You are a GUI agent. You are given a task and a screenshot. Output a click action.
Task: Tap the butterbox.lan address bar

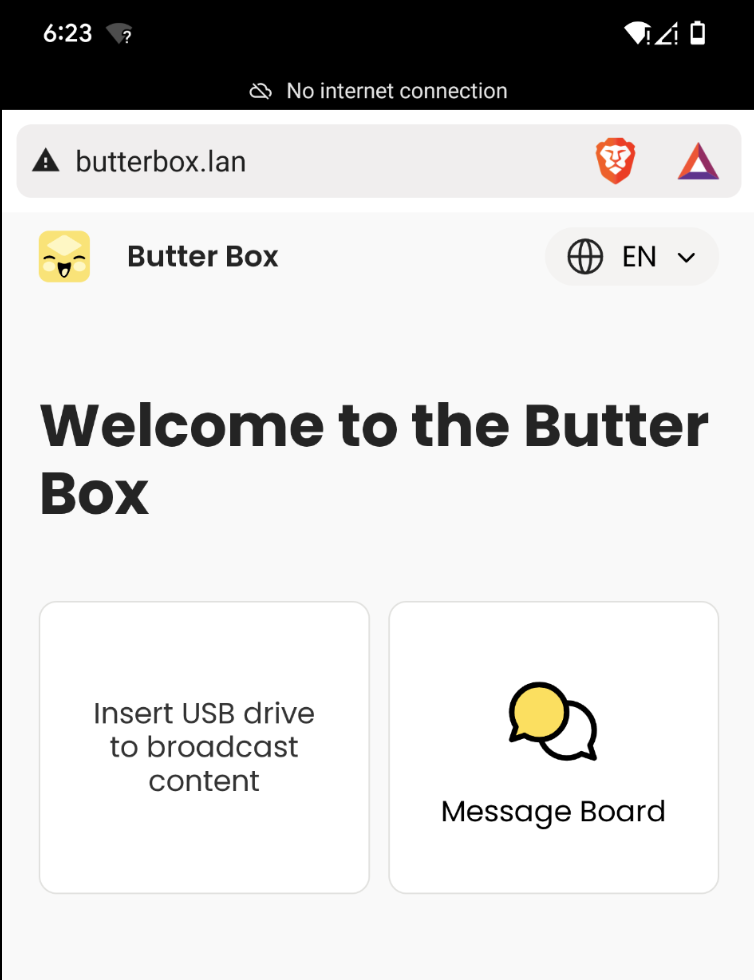click(x=300, y=161)
